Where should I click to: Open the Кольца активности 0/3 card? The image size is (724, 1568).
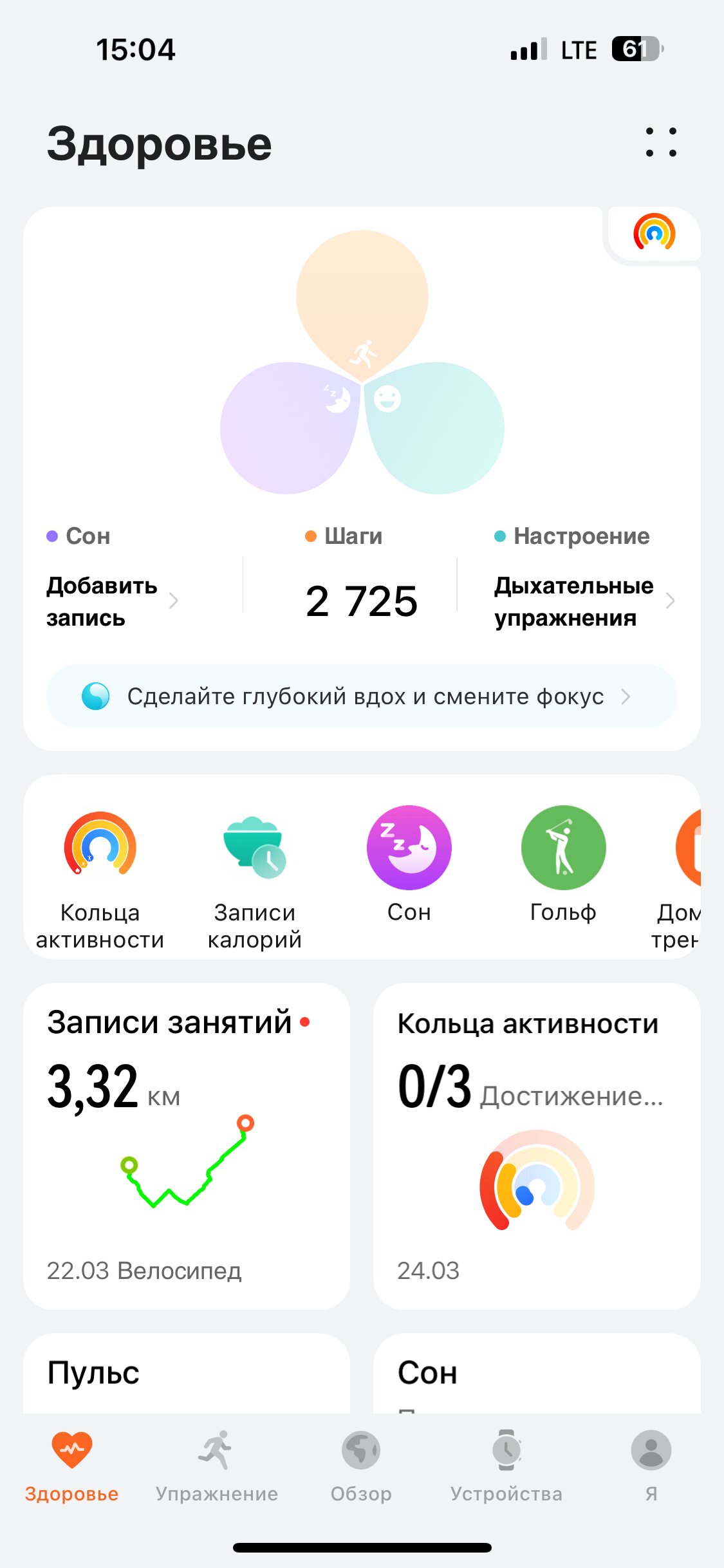coord(537,1146)
